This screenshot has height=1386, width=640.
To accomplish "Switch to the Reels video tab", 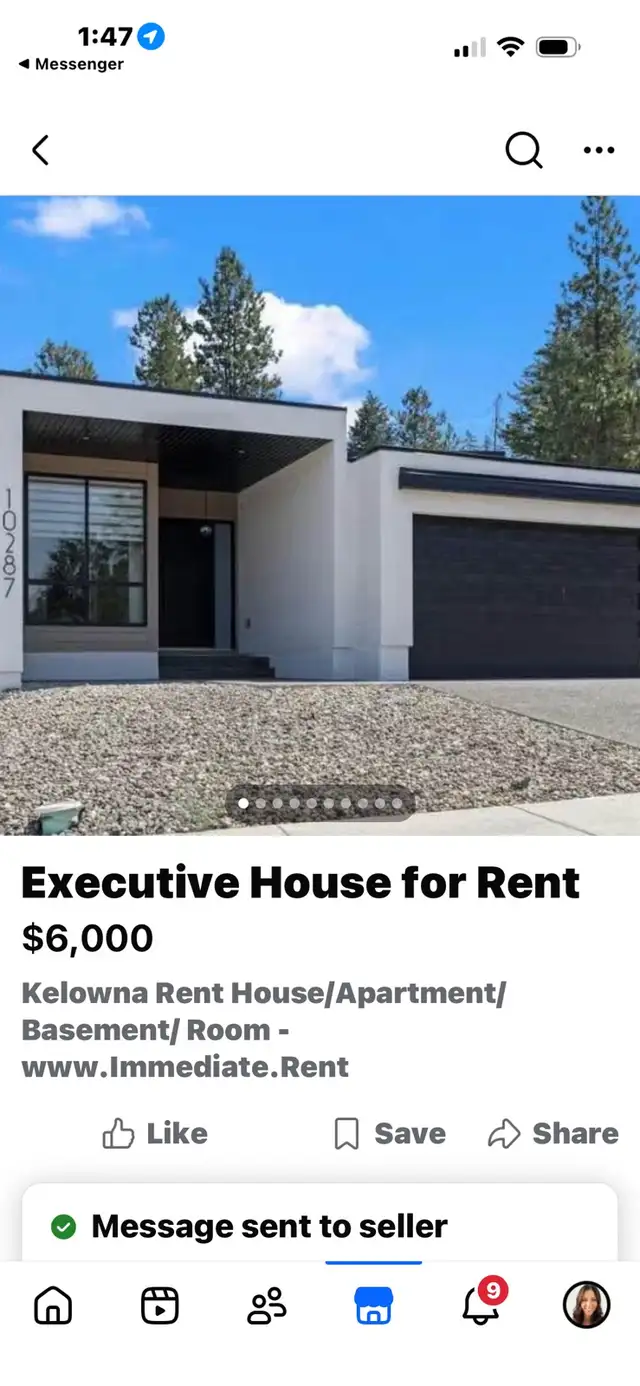I will [160, 1305].
